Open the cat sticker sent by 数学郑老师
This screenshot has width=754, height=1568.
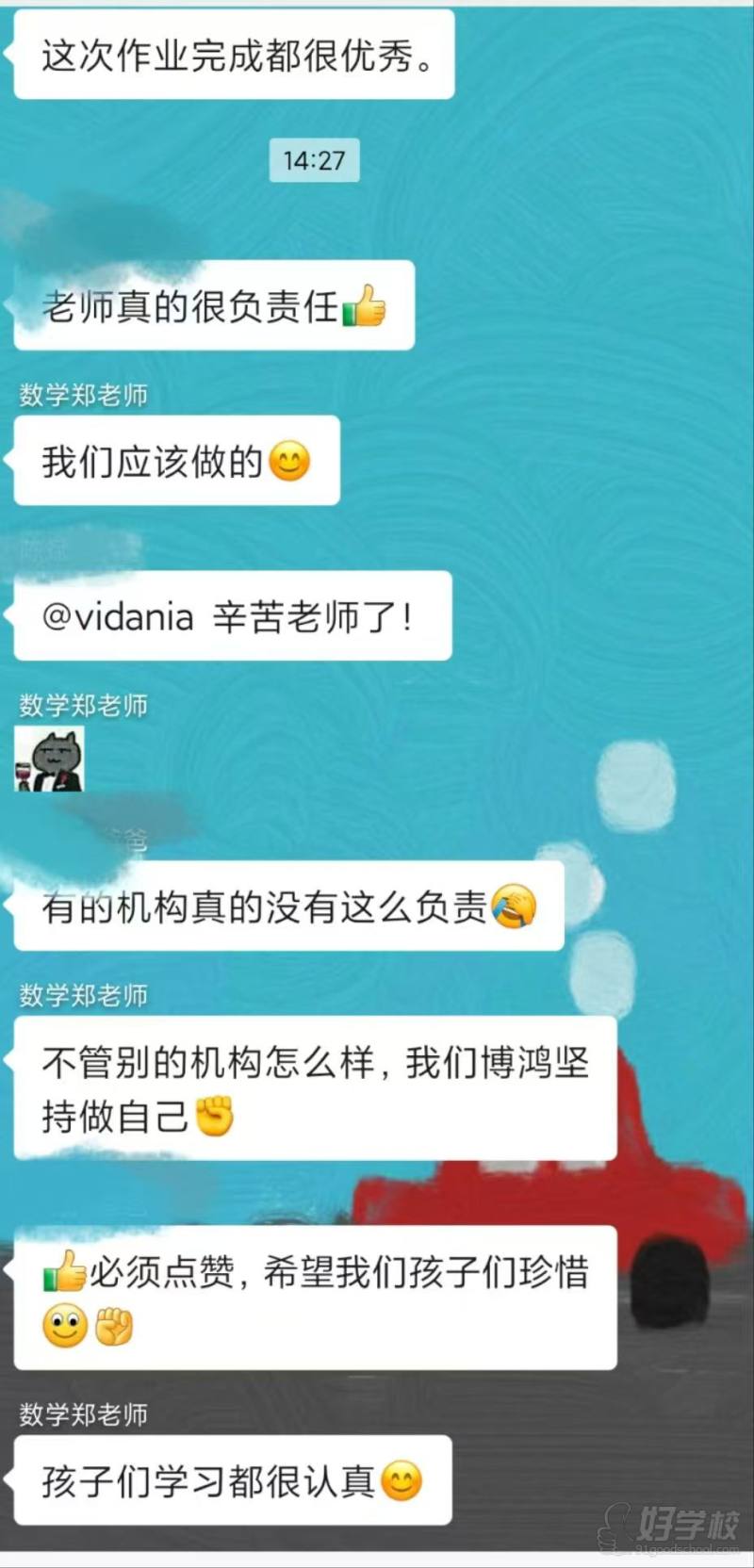48,759
